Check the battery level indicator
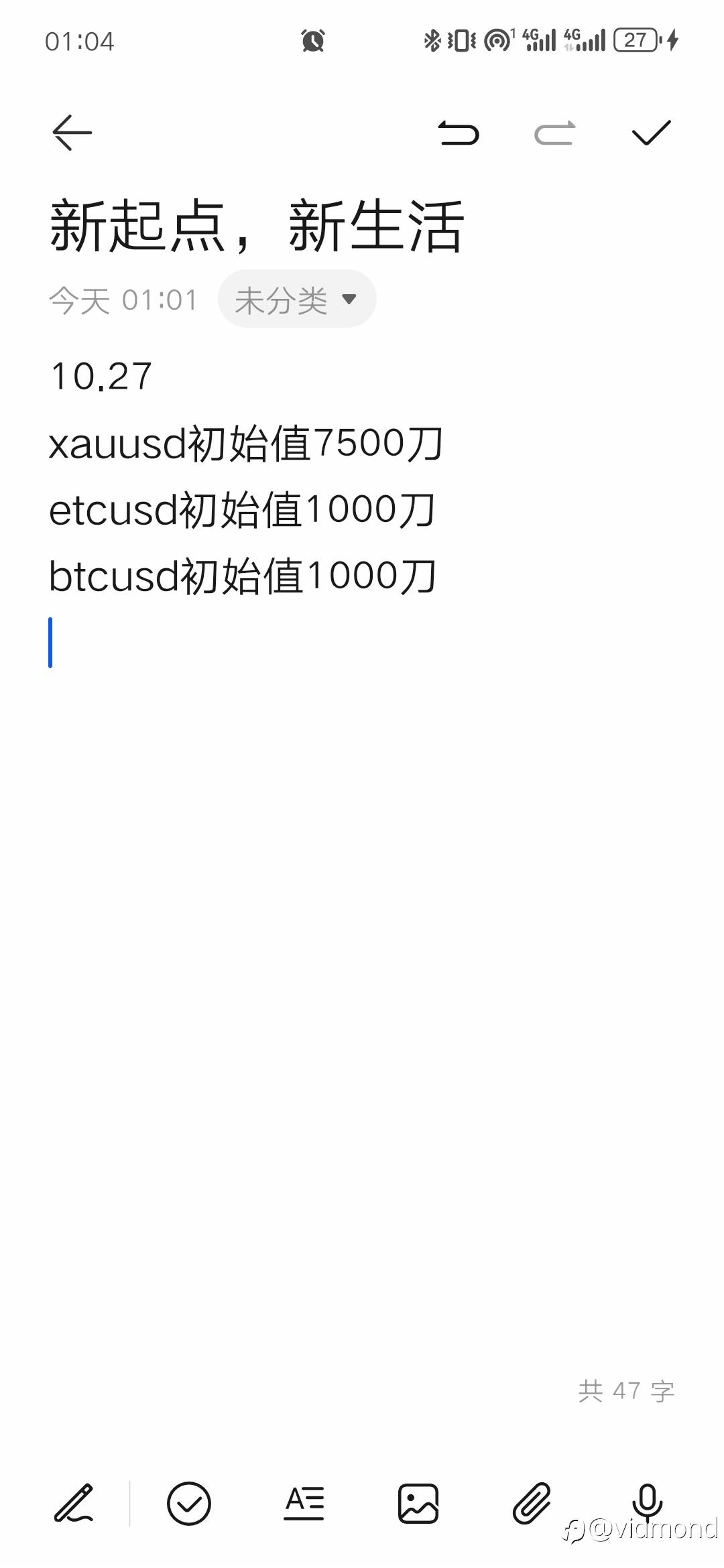 (x=636, y=40)
